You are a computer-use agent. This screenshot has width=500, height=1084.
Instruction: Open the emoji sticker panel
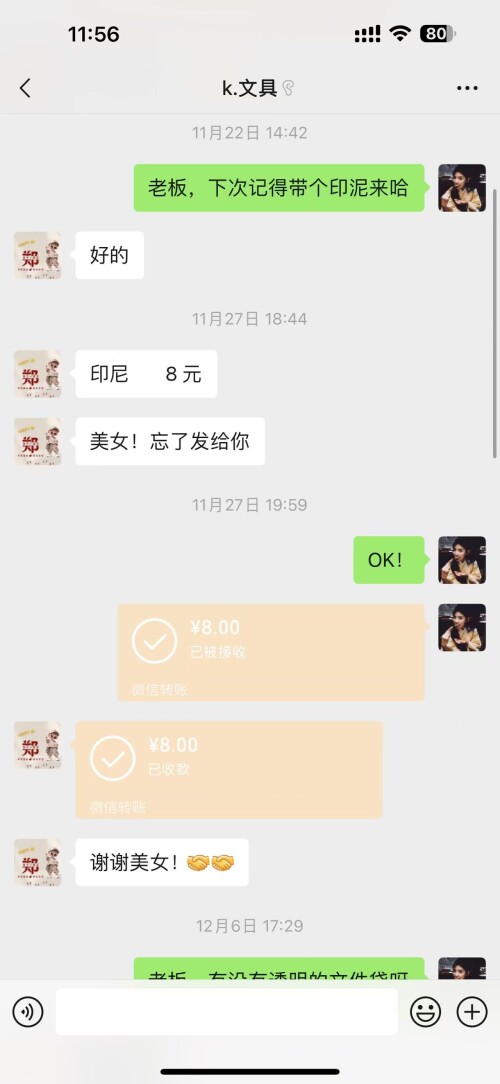(425, 1012)
